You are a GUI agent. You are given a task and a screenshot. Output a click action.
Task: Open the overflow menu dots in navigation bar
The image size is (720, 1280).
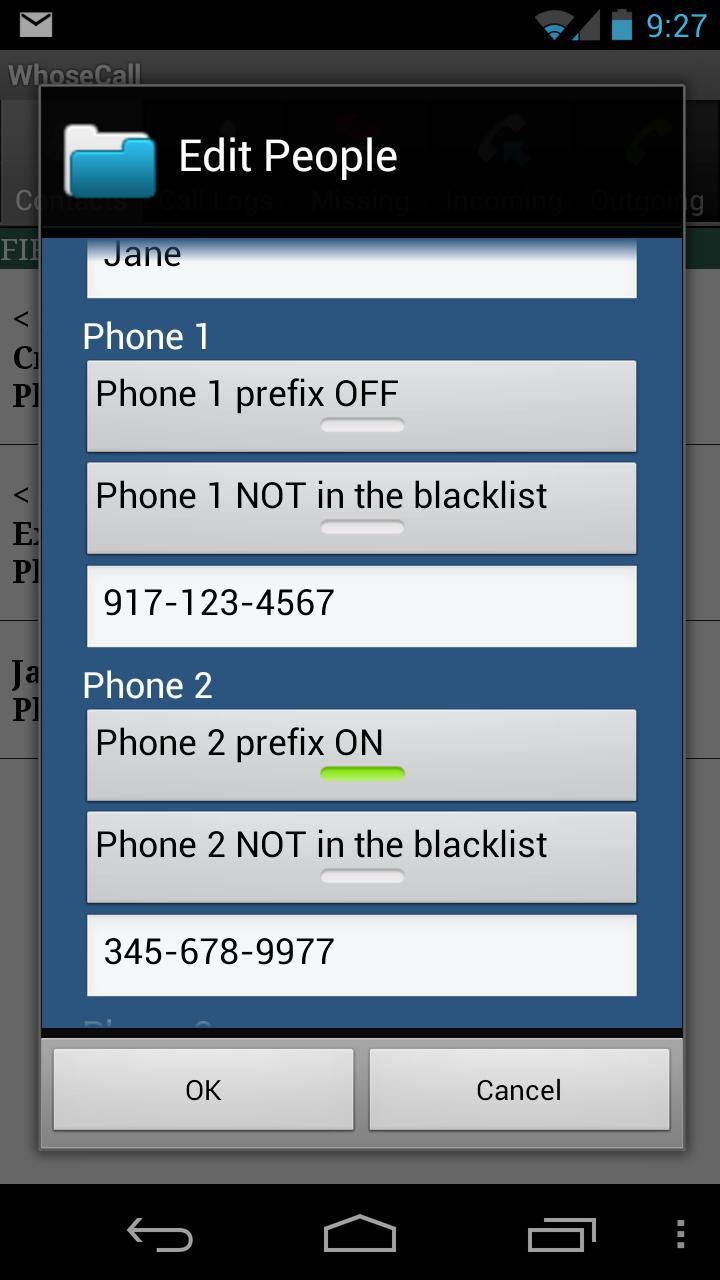681,1235
